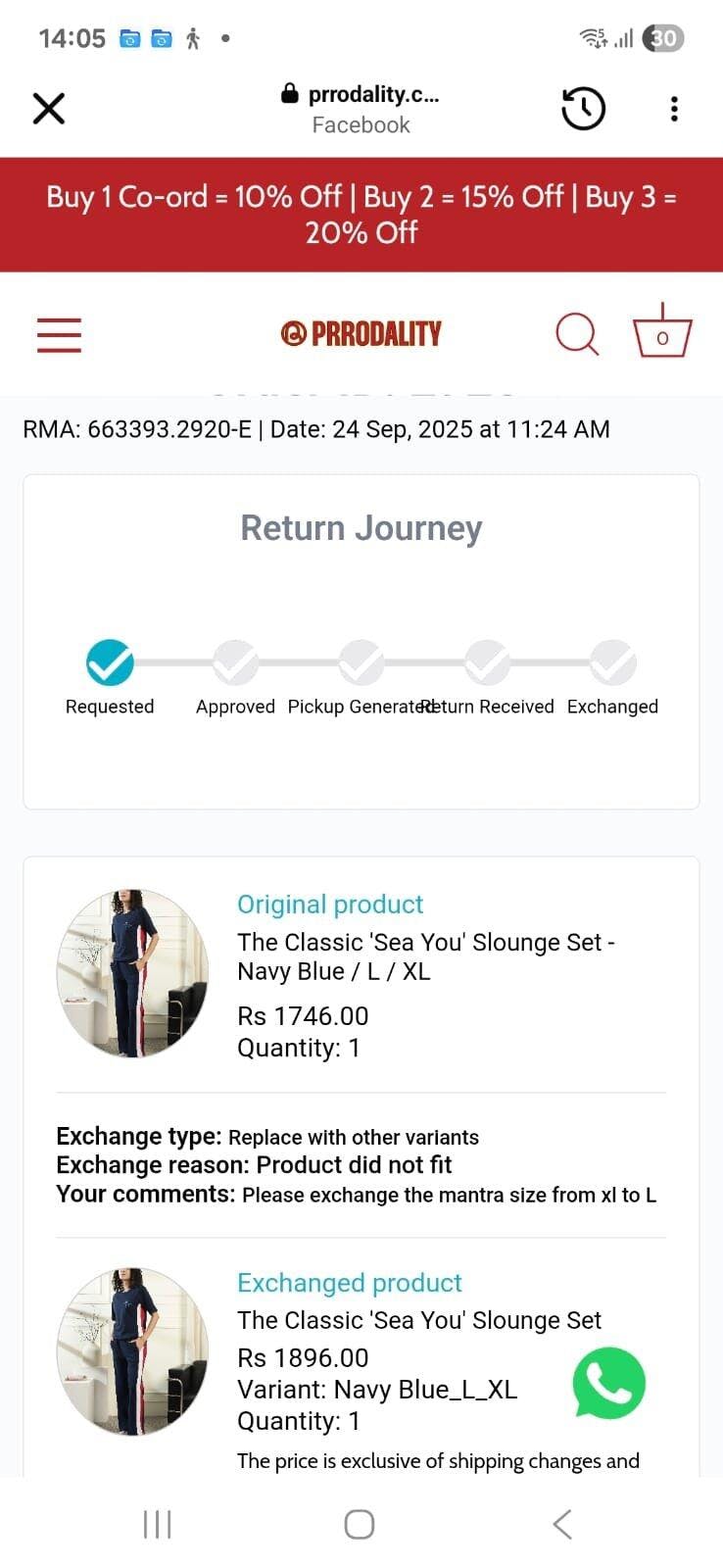Tap the promo banner for co-ord offers

pos(361,215)
